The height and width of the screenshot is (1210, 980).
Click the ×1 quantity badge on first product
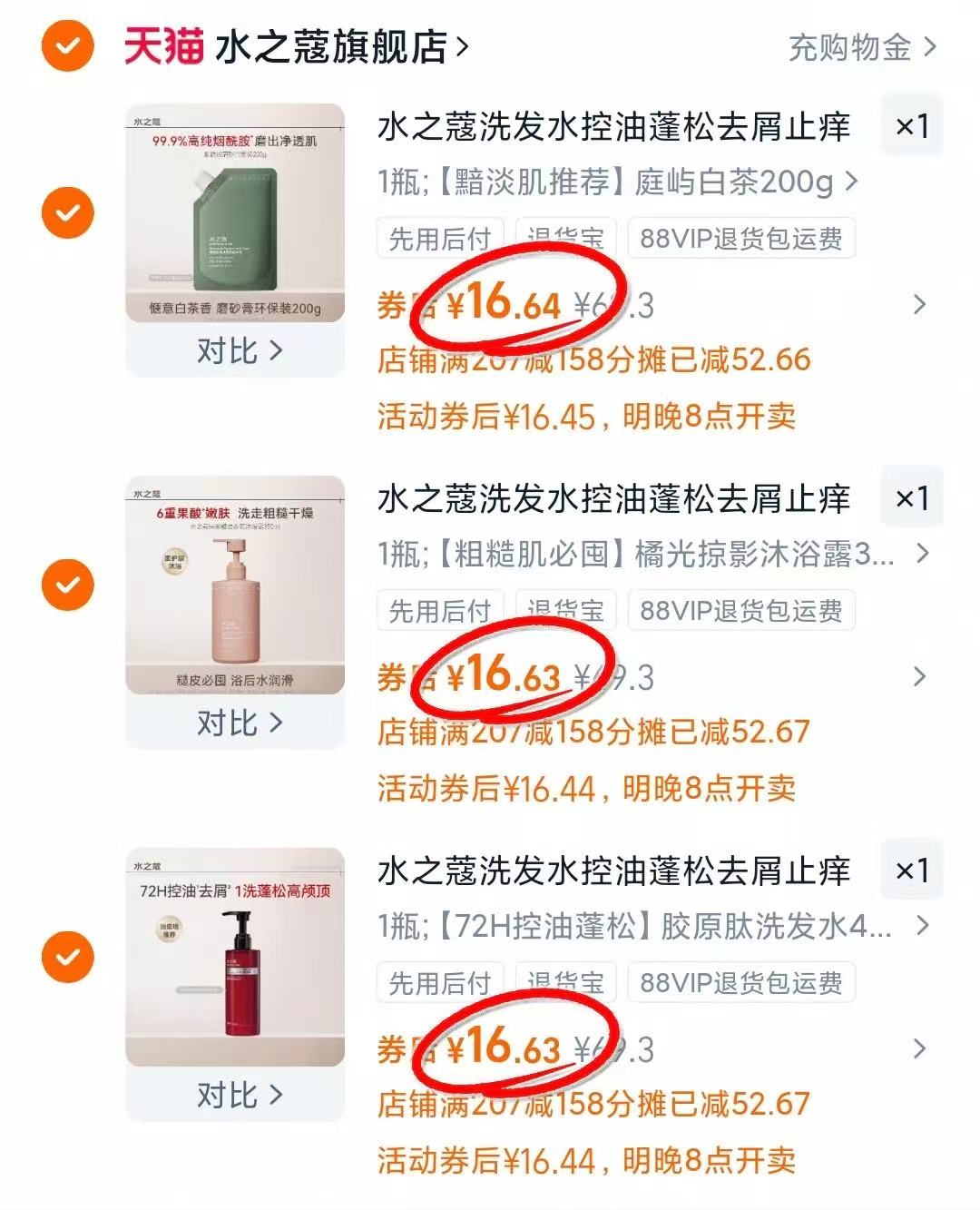tap(913, 127)
